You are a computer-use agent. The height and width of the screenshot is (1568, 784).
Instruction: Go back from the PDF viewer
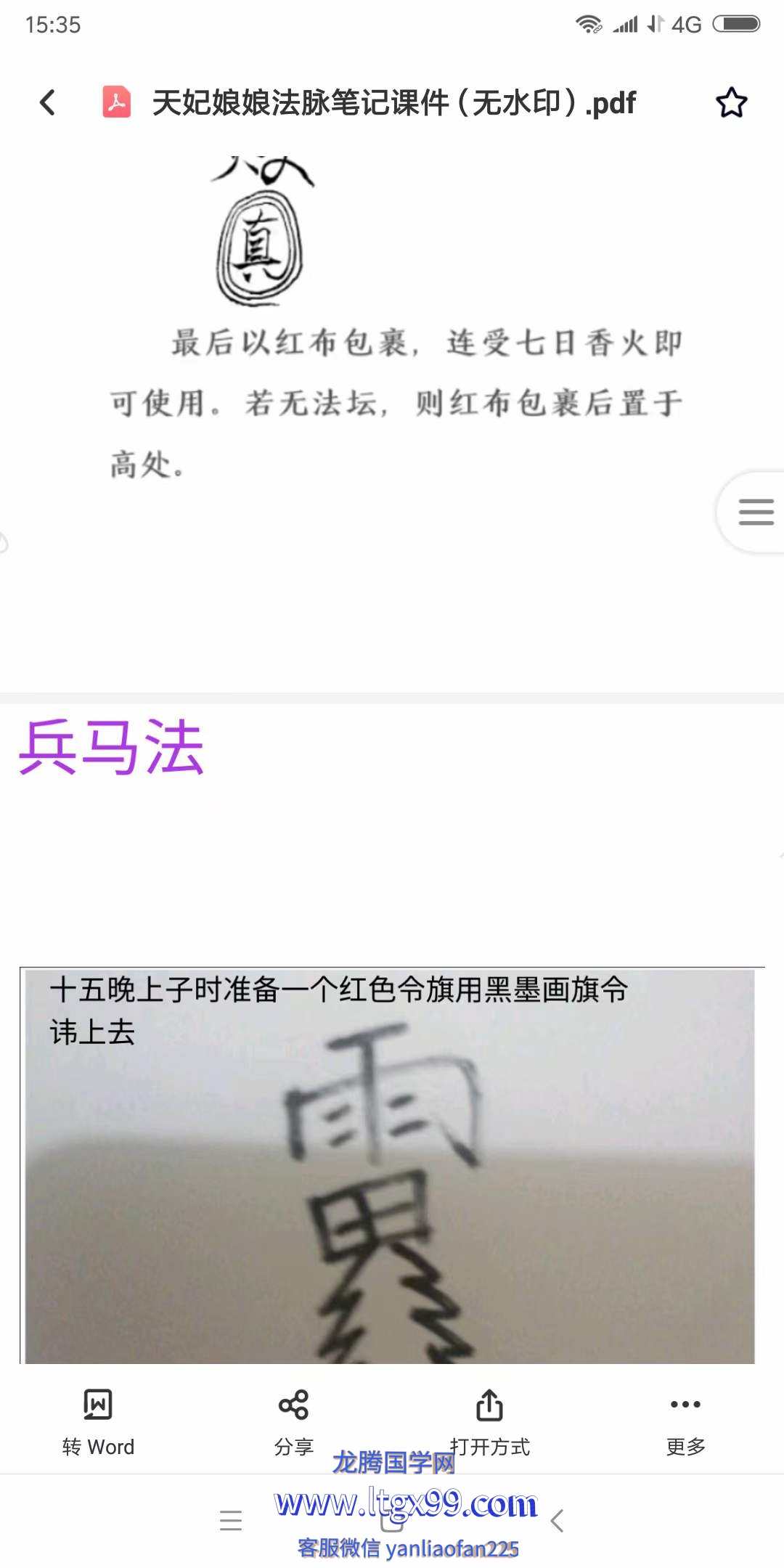pos(48,102)
